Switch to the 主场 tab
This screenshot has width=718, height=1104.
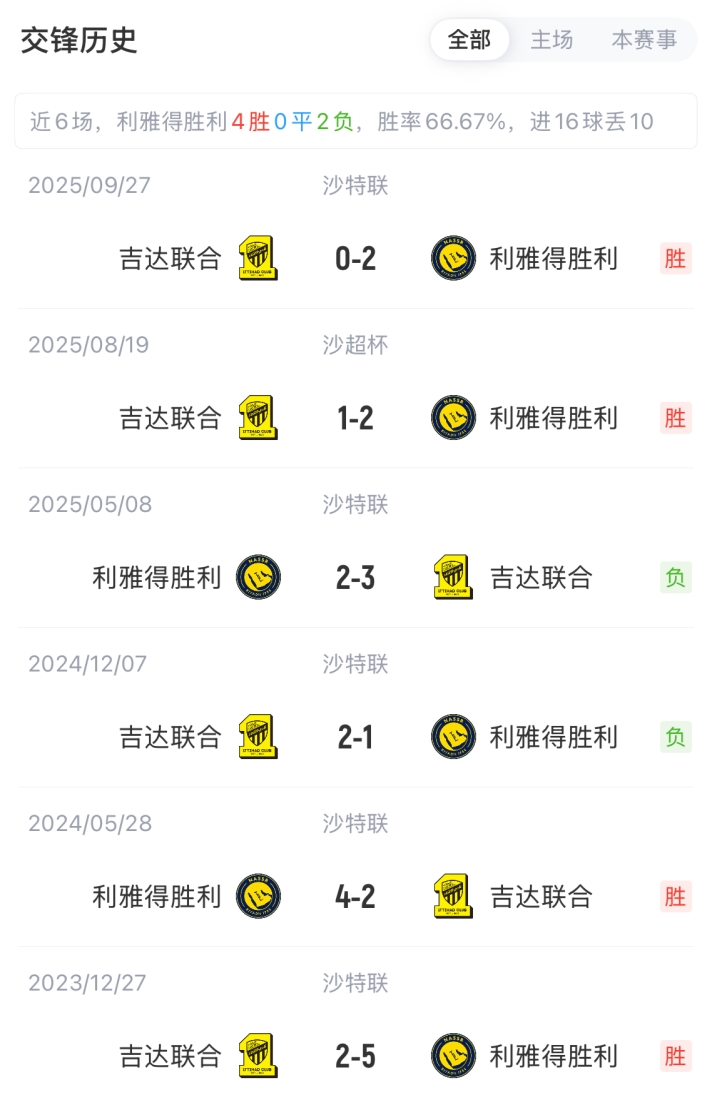coord(551,40)
